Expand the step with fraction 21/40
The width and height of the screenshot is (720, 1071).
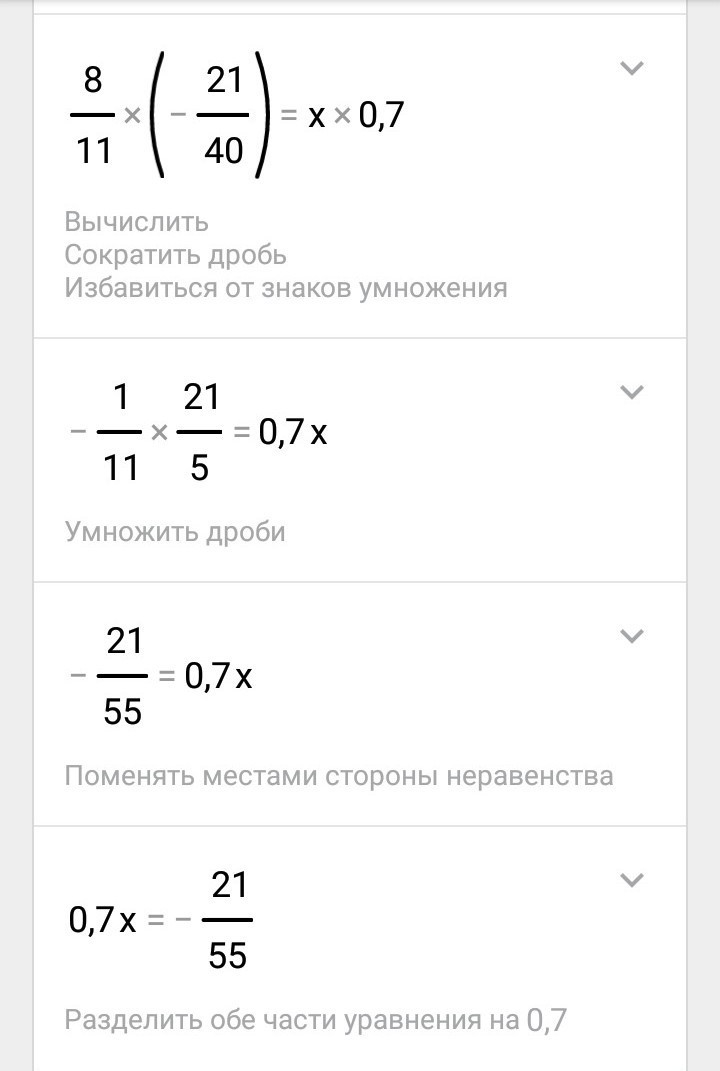coord(632,69)
